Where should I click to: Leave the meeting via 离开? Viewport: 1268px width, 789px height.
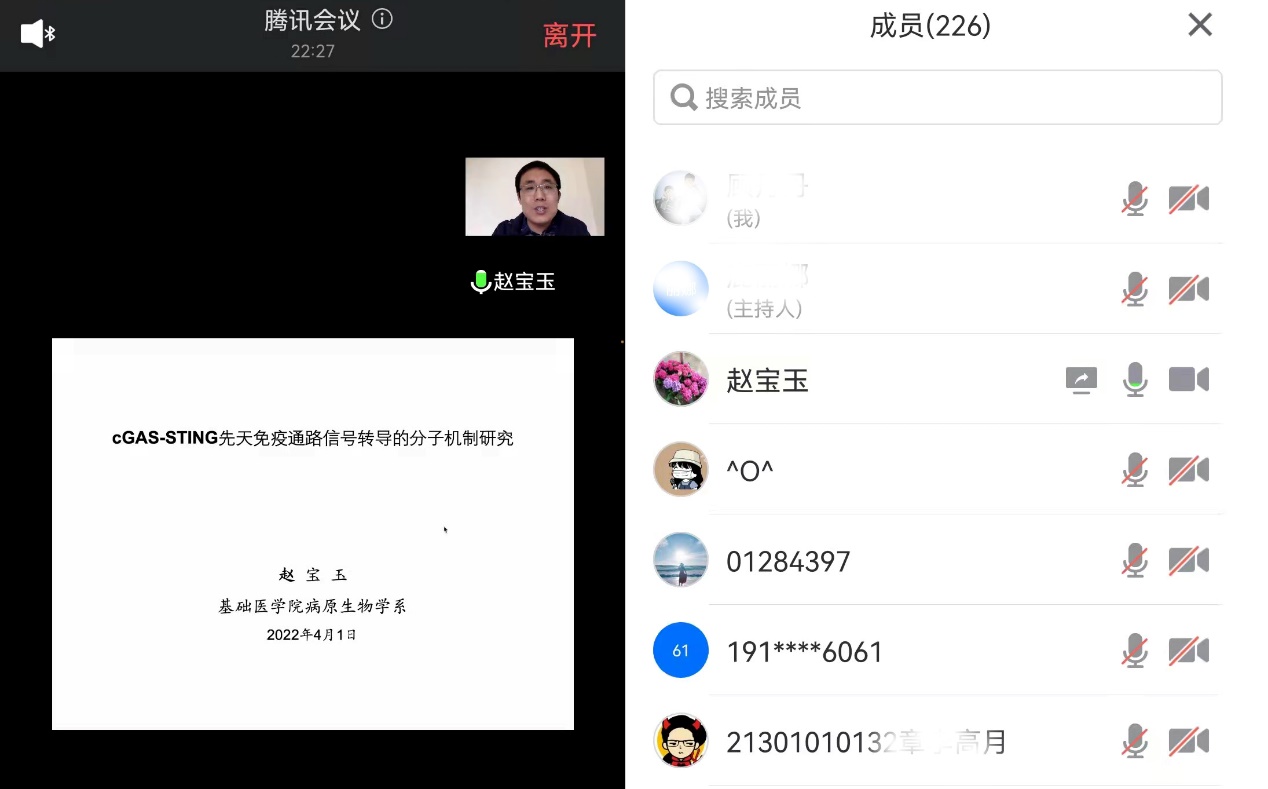569,36
